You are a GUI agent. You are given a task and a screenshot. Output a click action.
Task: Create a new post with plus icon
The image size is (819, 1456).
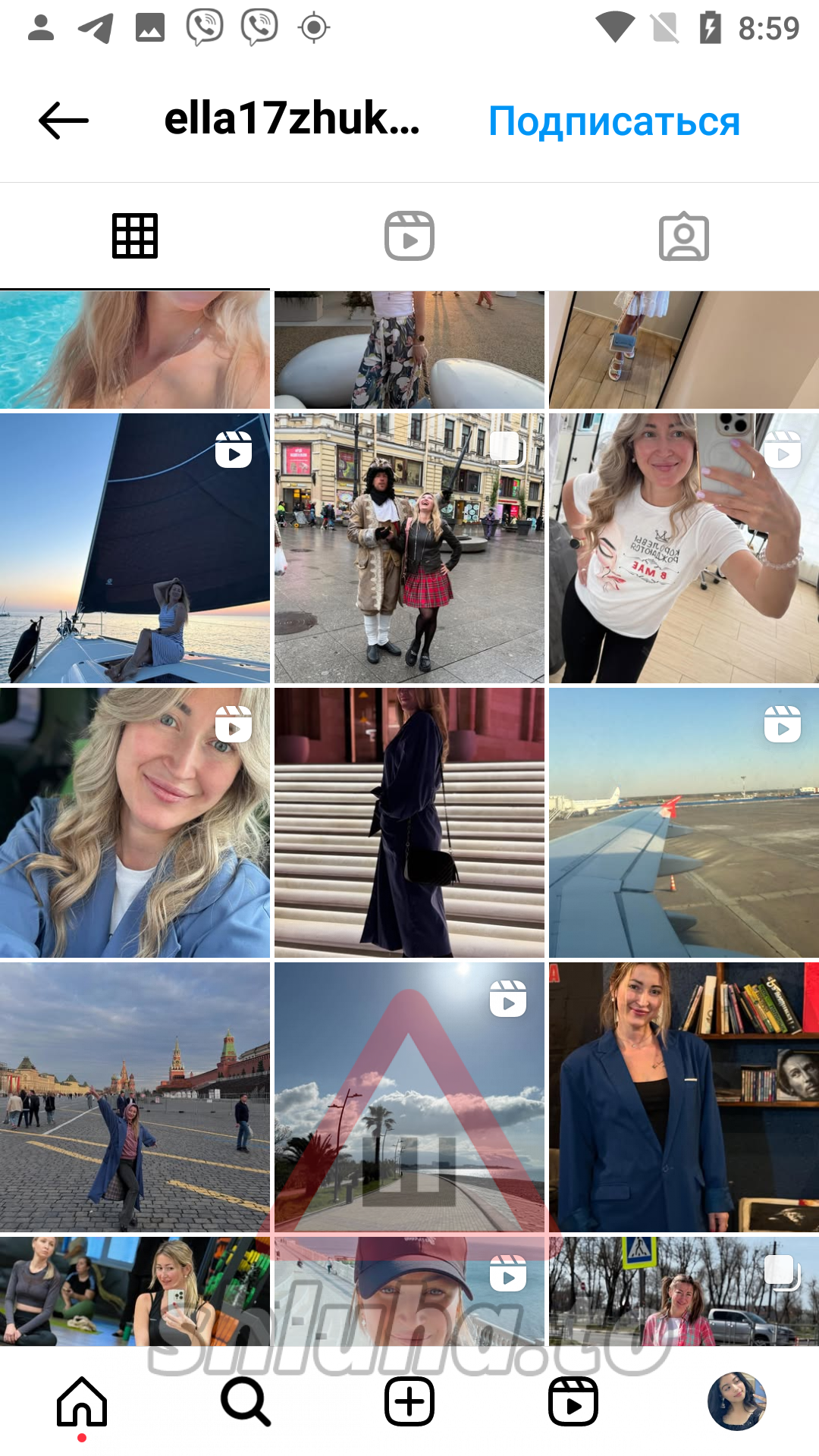pos(409,1401)
